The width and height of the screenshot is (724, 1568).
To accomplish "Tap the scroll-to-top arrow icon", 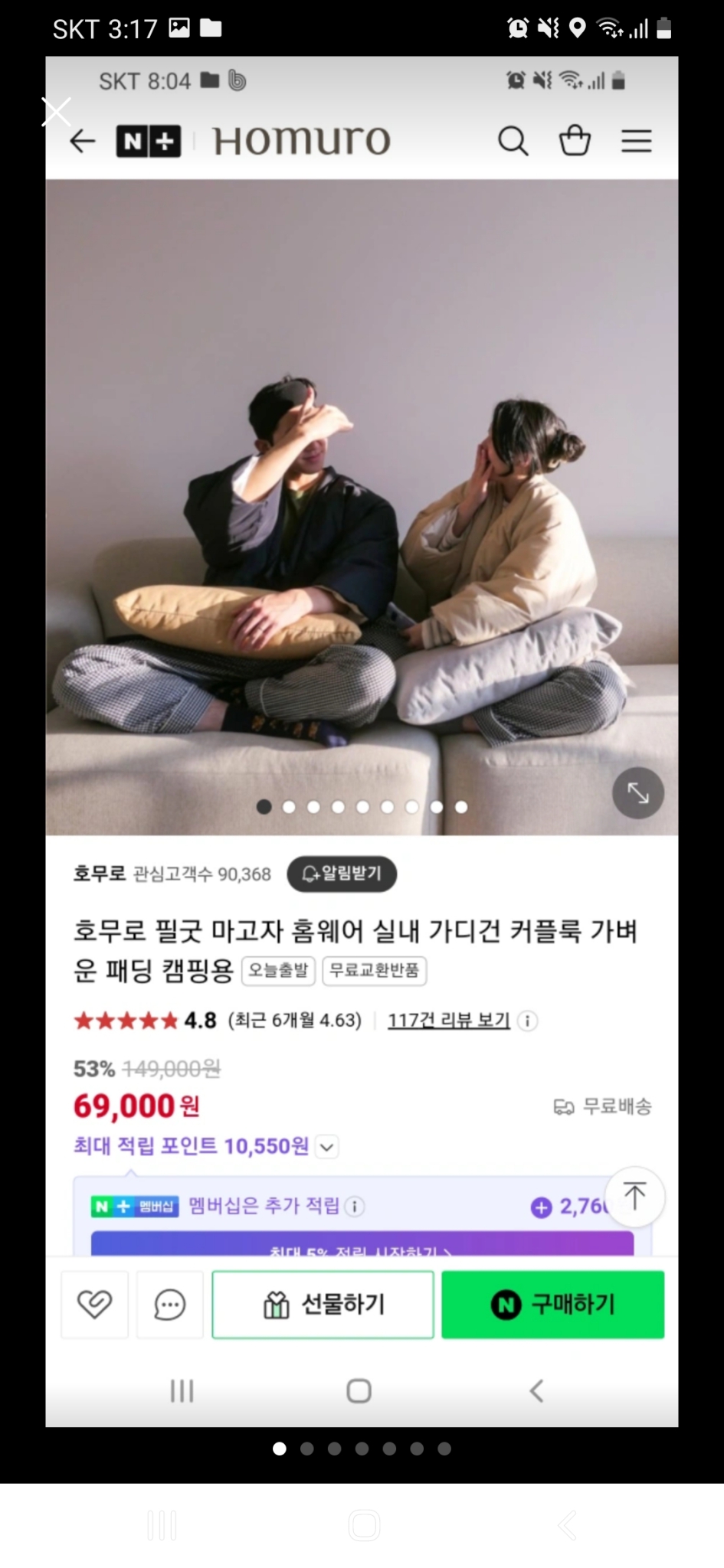I will [634, 1195].
